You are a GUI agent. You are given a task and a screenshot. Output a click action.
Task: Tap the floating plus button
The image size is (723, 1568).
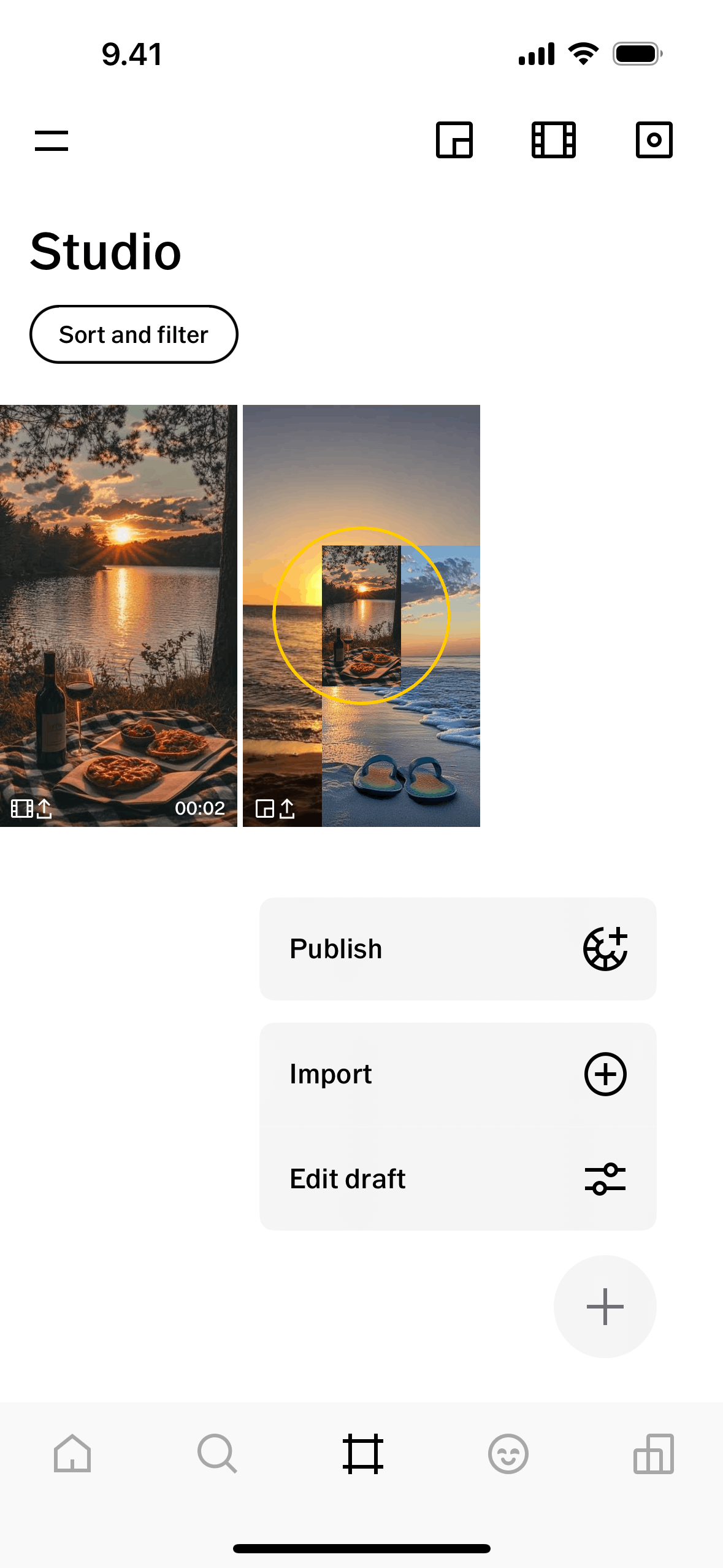coord(605,1307)
